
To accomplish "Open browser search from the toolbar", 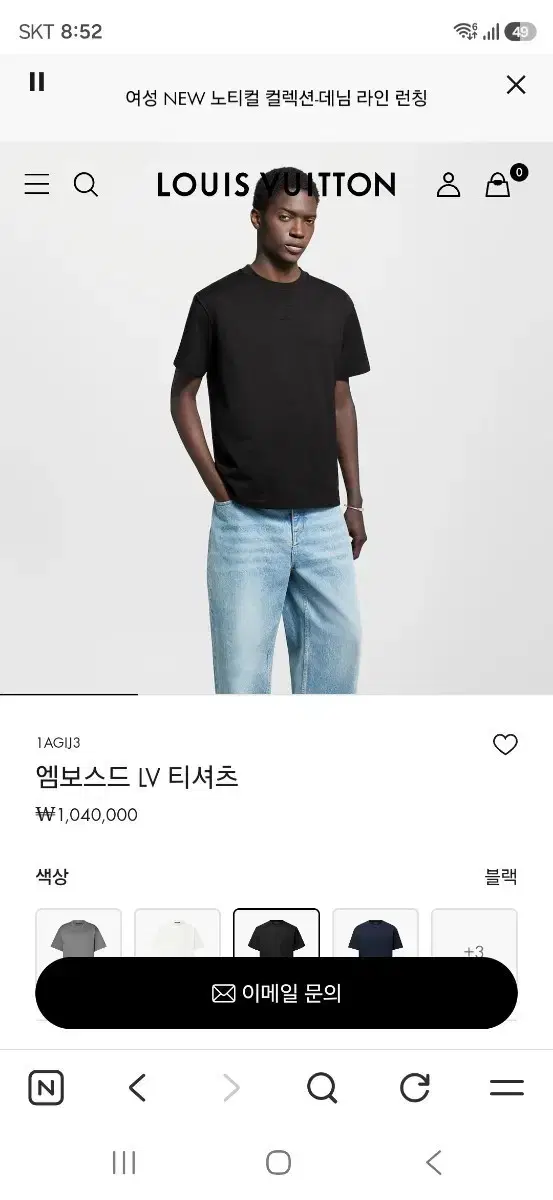I will [x=322, y=1088].
